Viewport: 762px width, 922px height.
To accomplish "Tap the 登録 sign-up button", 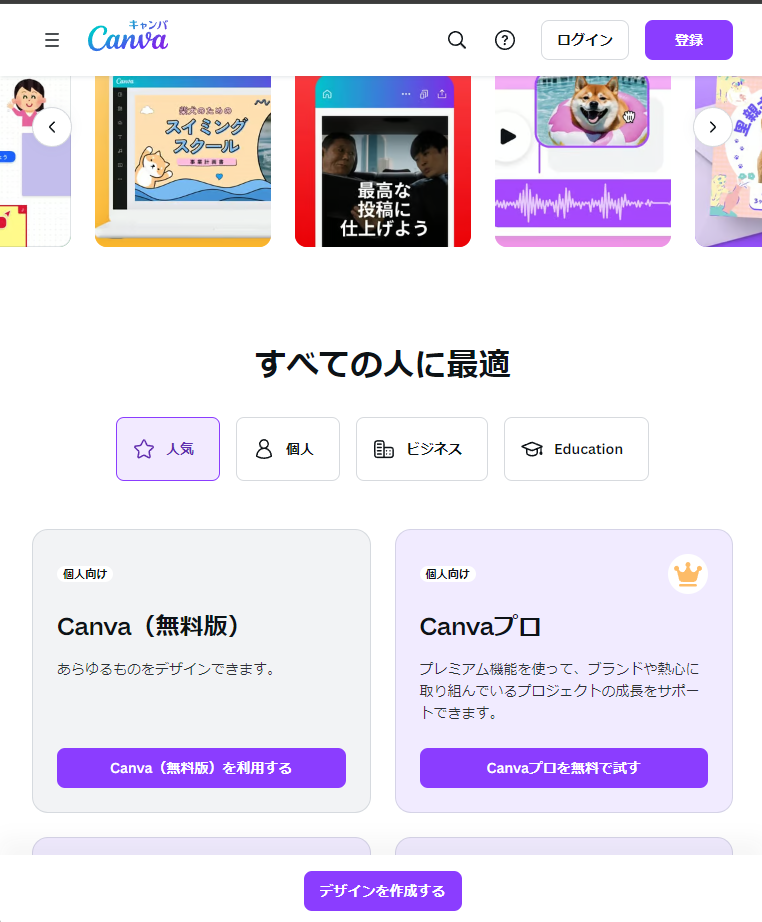I will click(688, 40).
